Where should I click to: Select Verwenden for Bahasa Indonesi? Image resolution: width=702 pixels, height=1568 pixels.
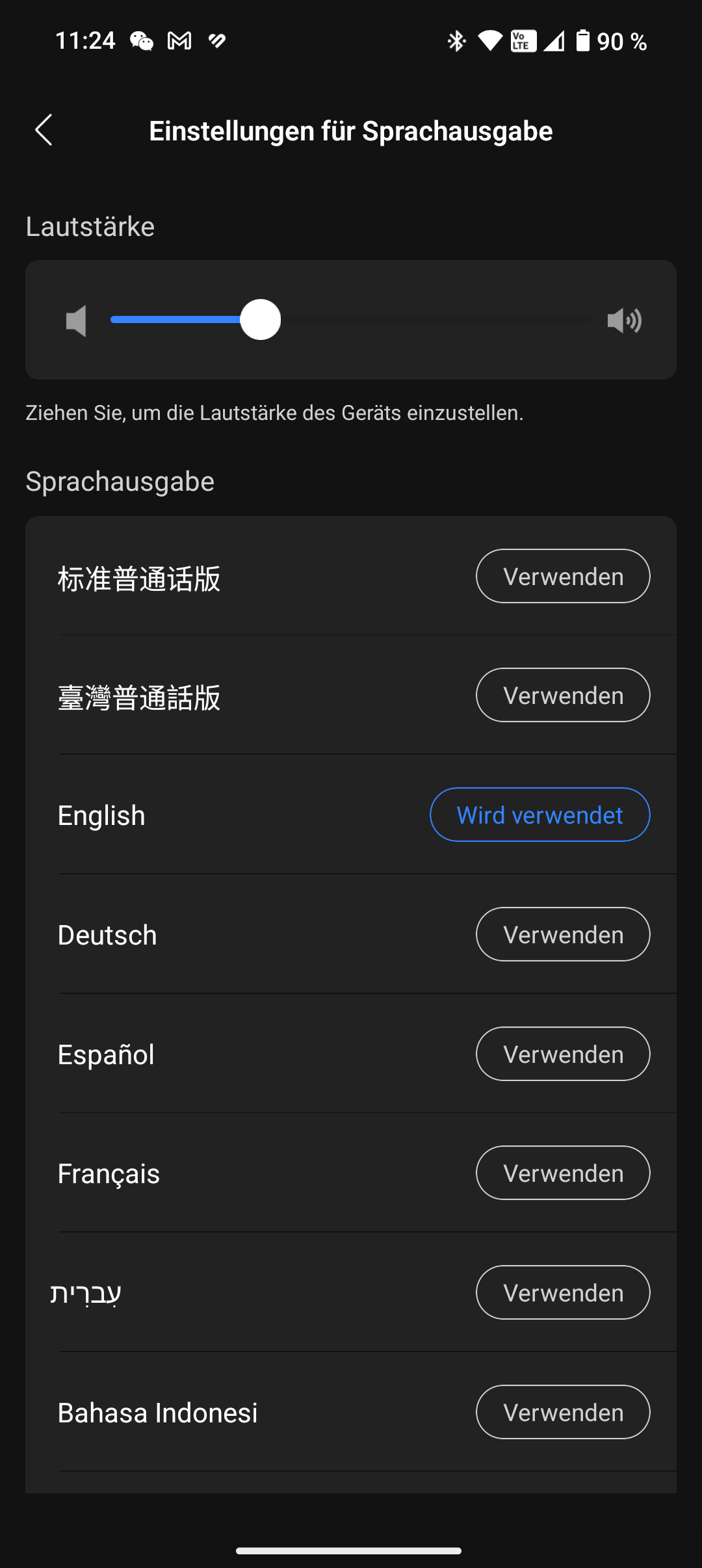(x=563, y=1412)
